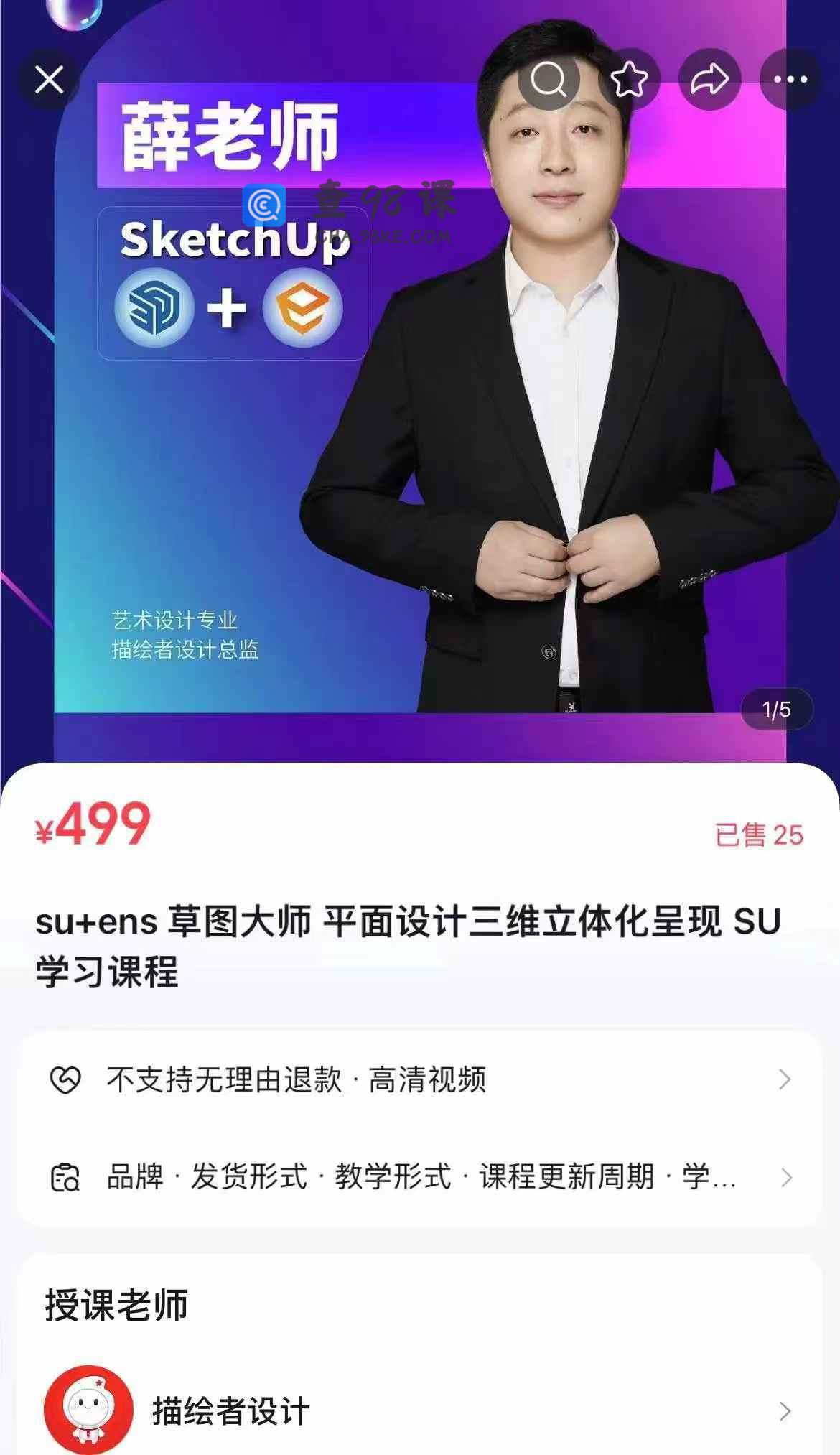This screenshot has height=1455, width=840.
Task: Open search with the magnifier icon
Action: (549, 80)
